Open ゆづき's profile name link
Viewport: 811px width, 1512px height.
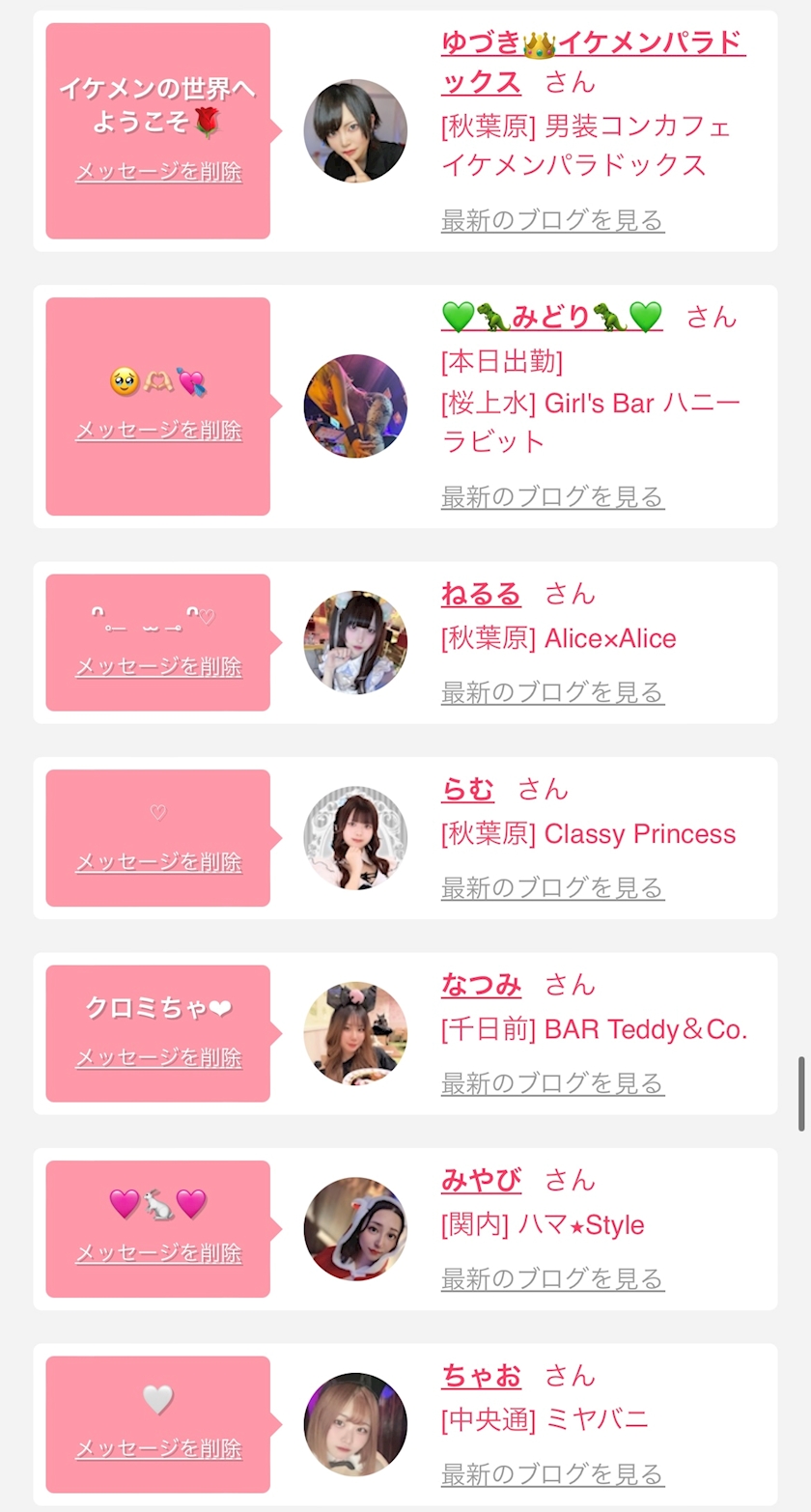(x=592, y=44)
